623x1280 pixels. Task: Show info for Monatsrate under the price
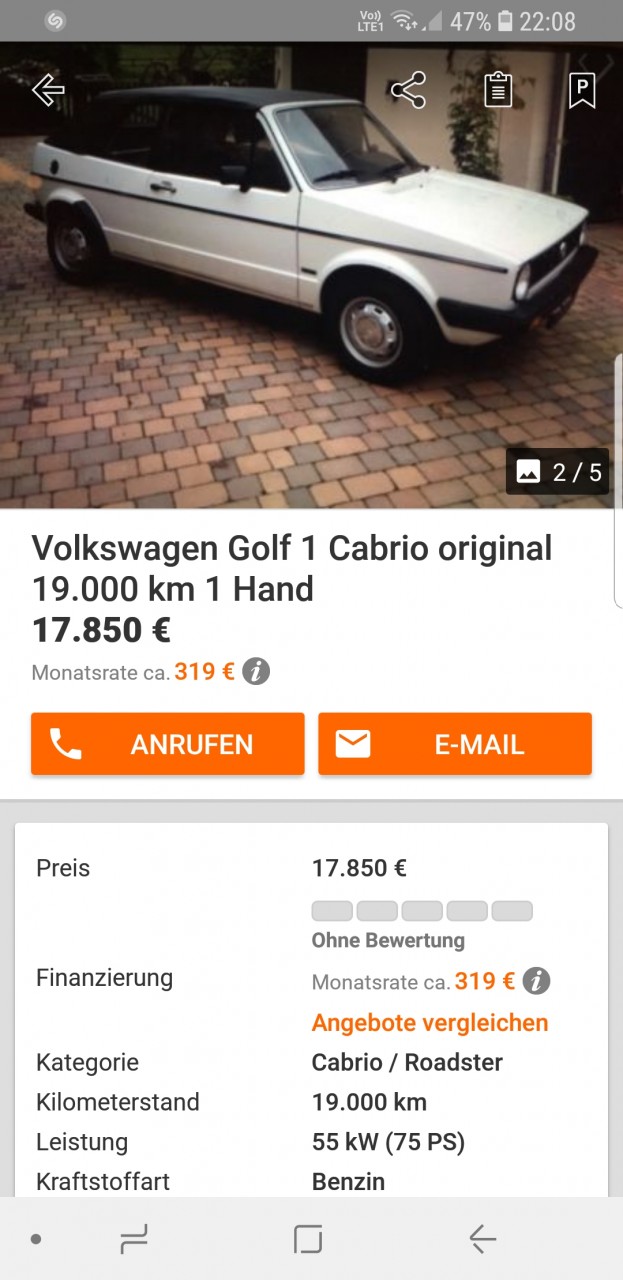tap(256, 672)
